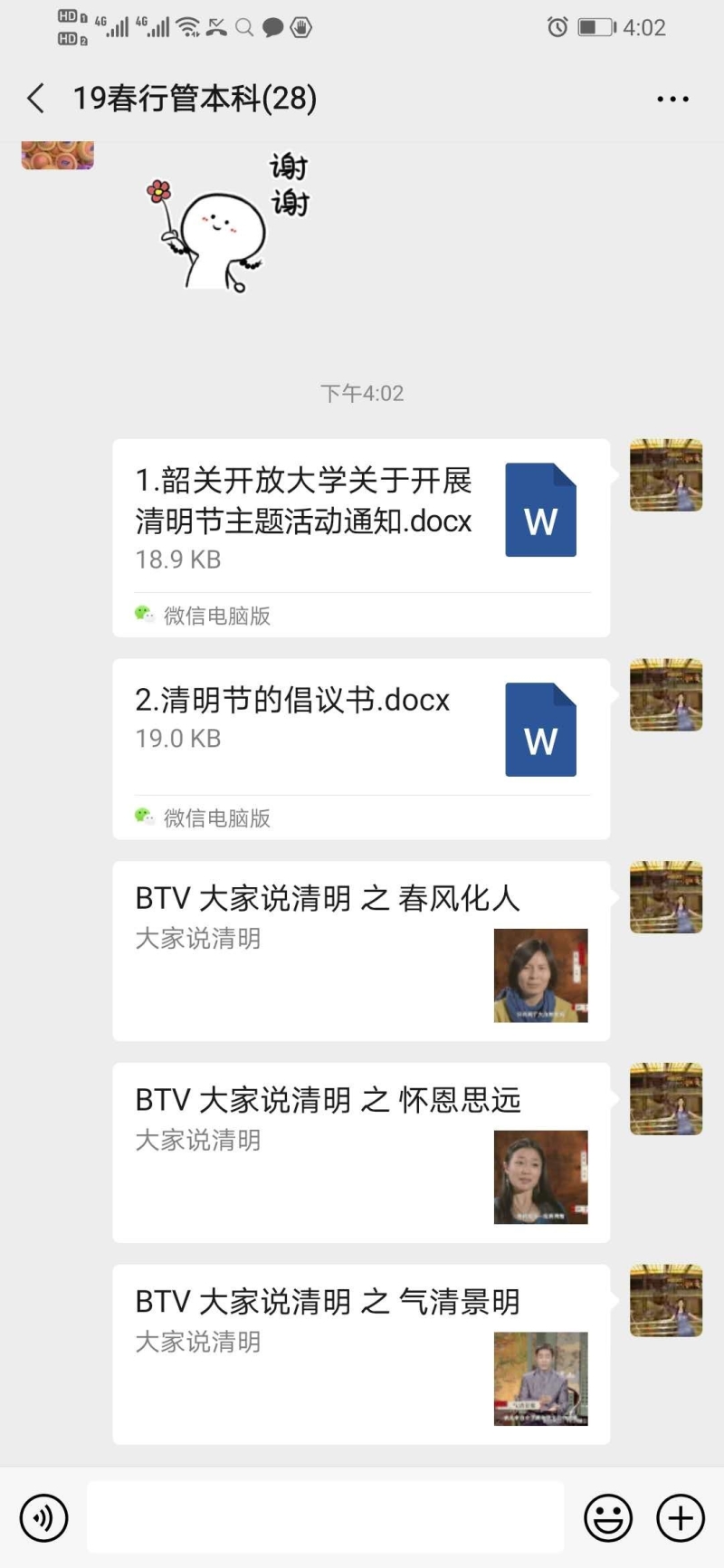Open the BTV 大家说清明 之 春风化人 link
724x1568 pixels.
tap(360, 951)
